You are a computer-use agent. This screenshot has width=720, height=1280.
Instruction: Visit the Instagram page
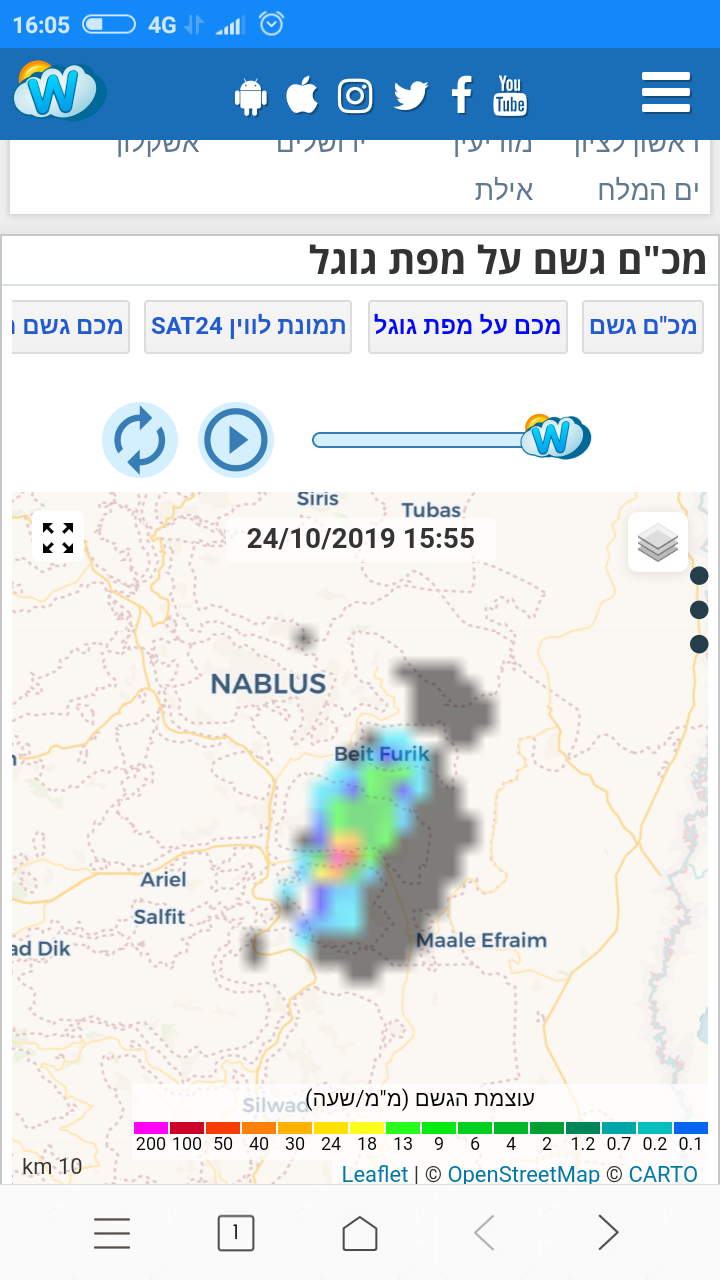click(355, 96)
